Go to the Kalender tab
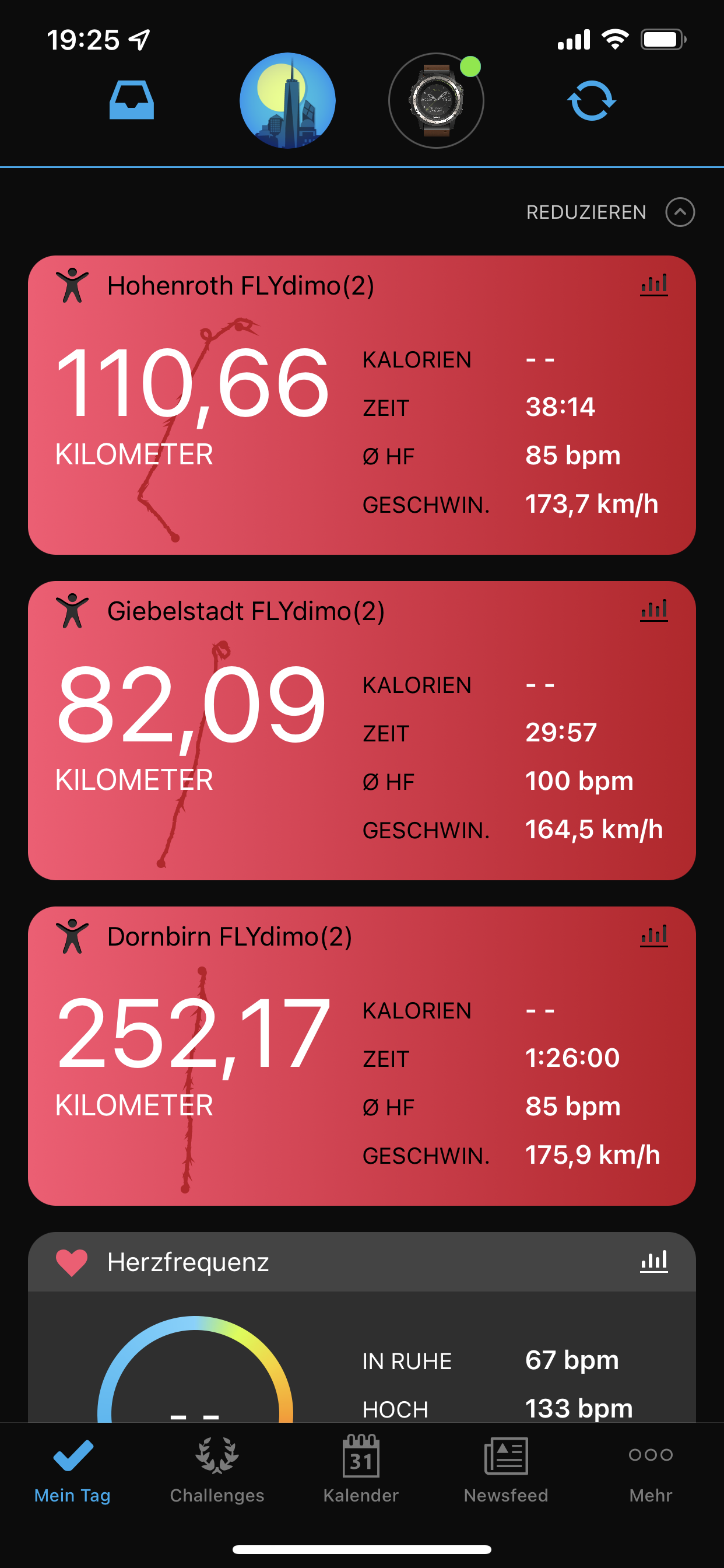The width and height of the screenshot is (724, 1568). coord(361,1471)
